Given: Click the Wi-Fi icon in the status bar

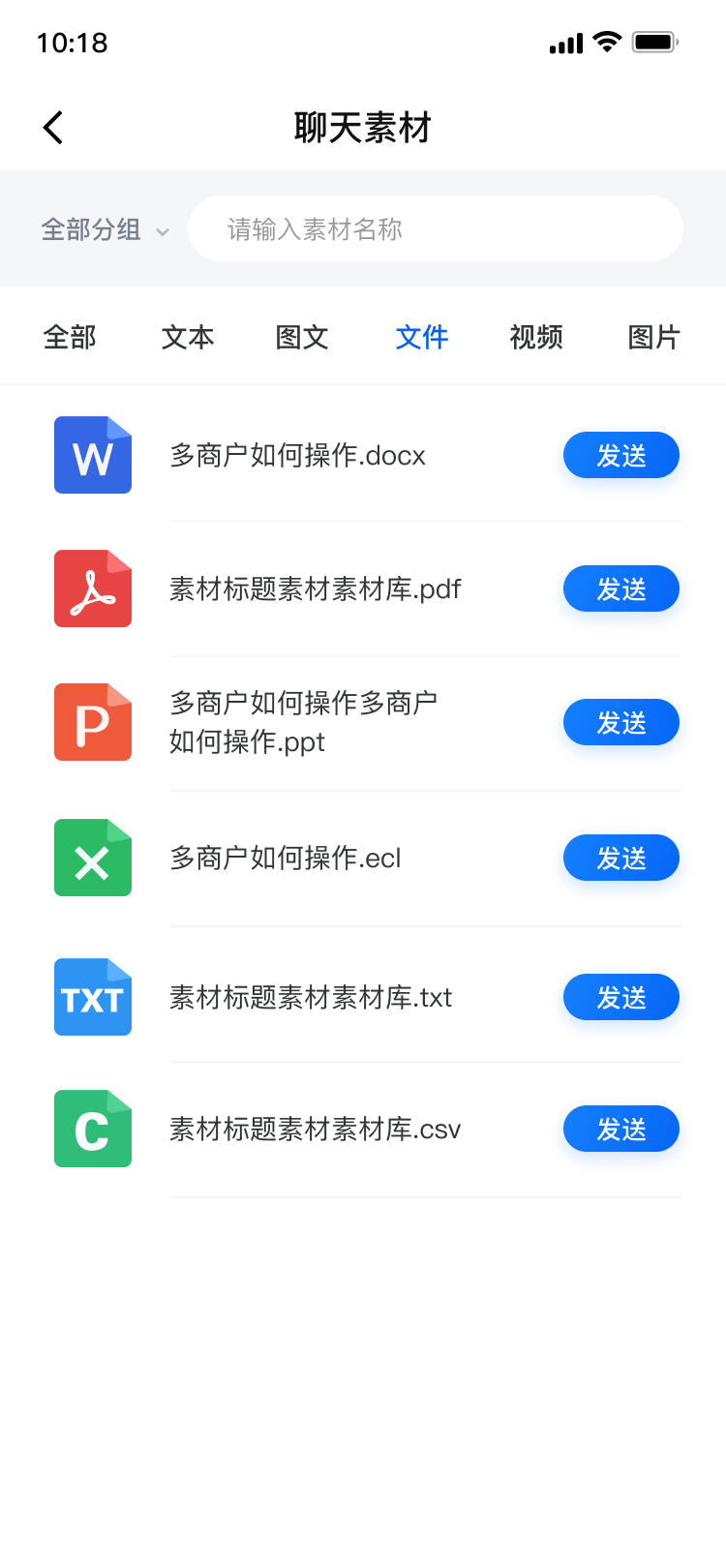Looking at the screenshot, I should tap(605, 42).
